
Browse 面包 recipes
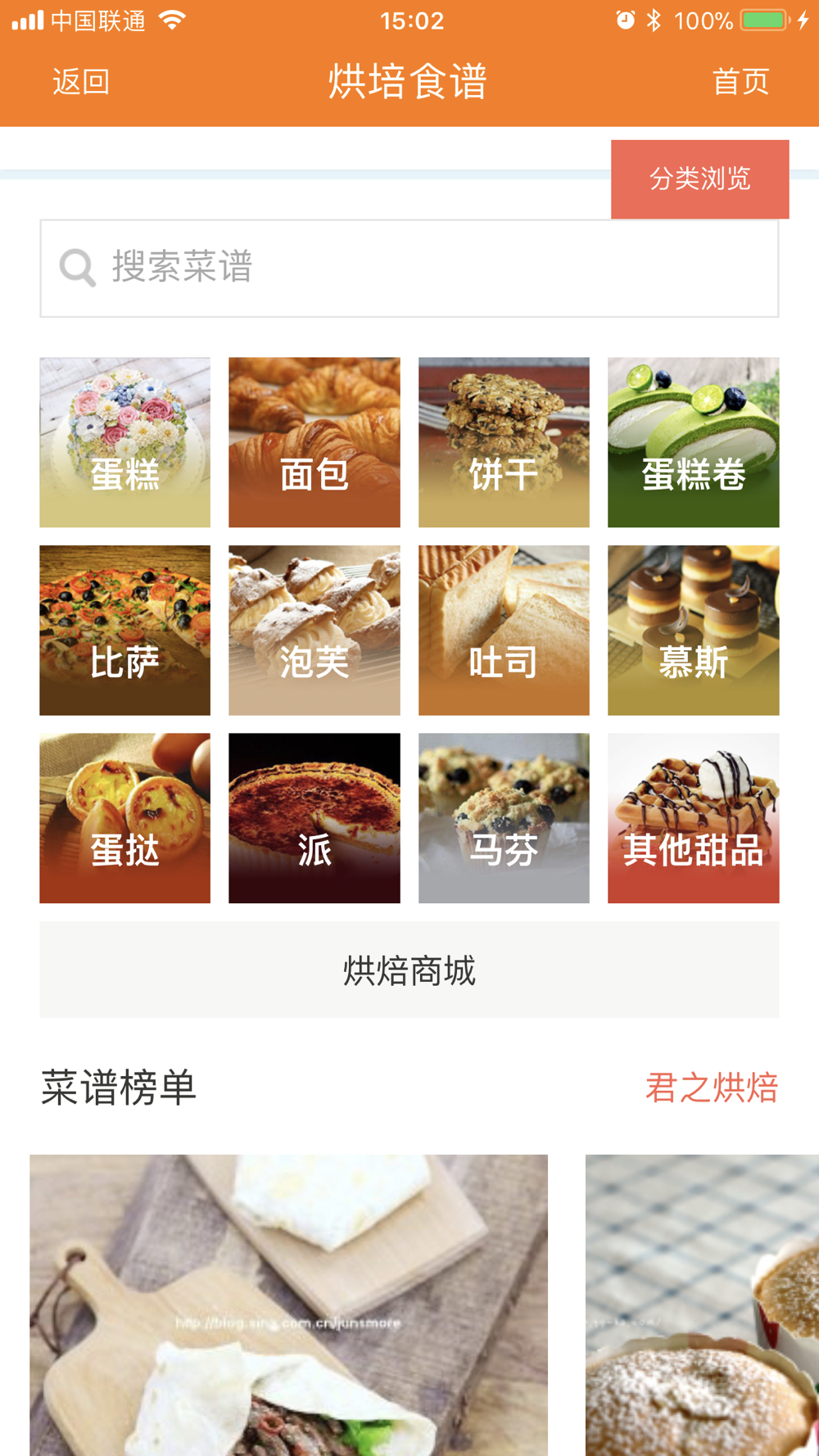[x=314, y=442]
